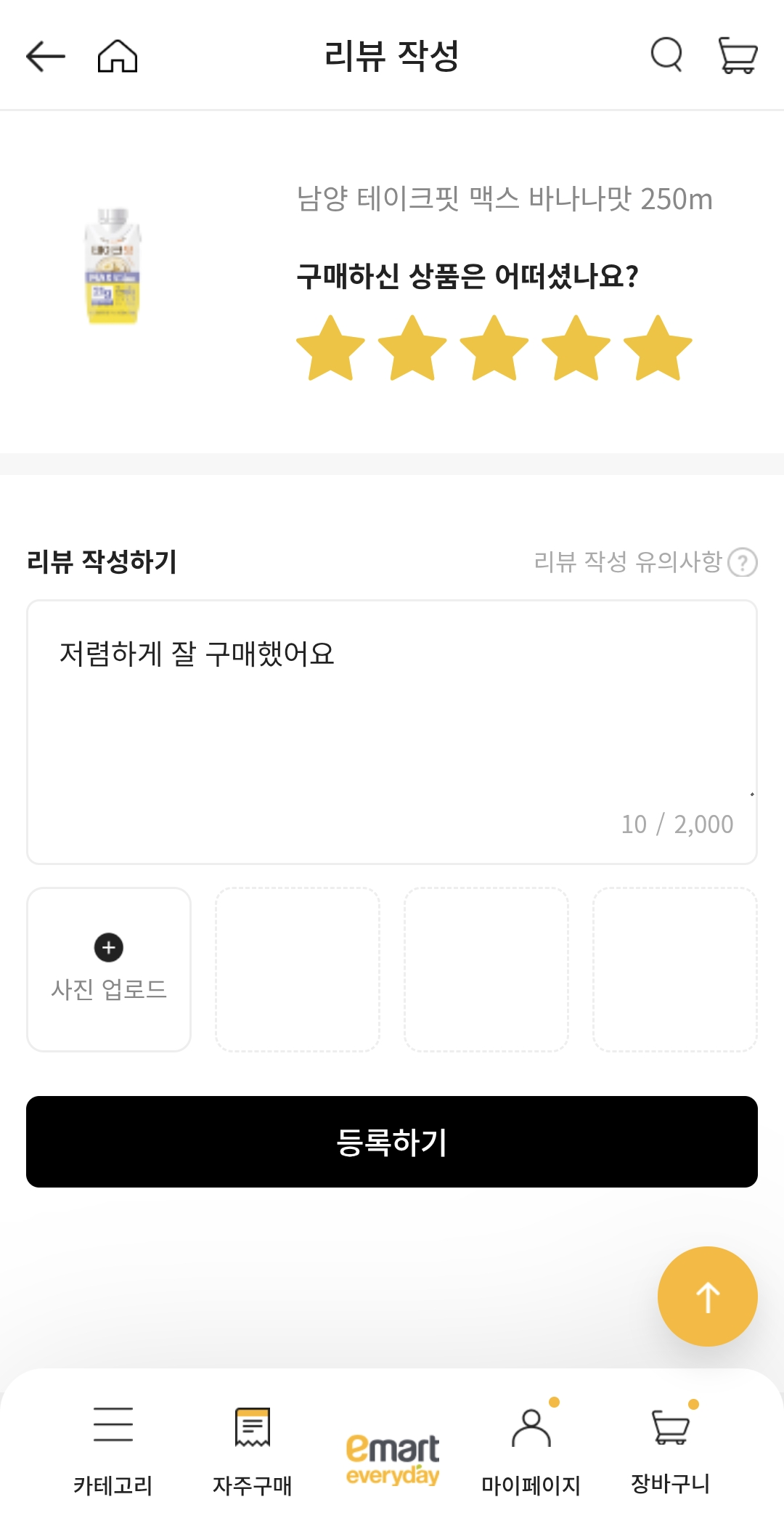
Task: Tap an empty photo upload slot
Action: [x=298, y=969]
